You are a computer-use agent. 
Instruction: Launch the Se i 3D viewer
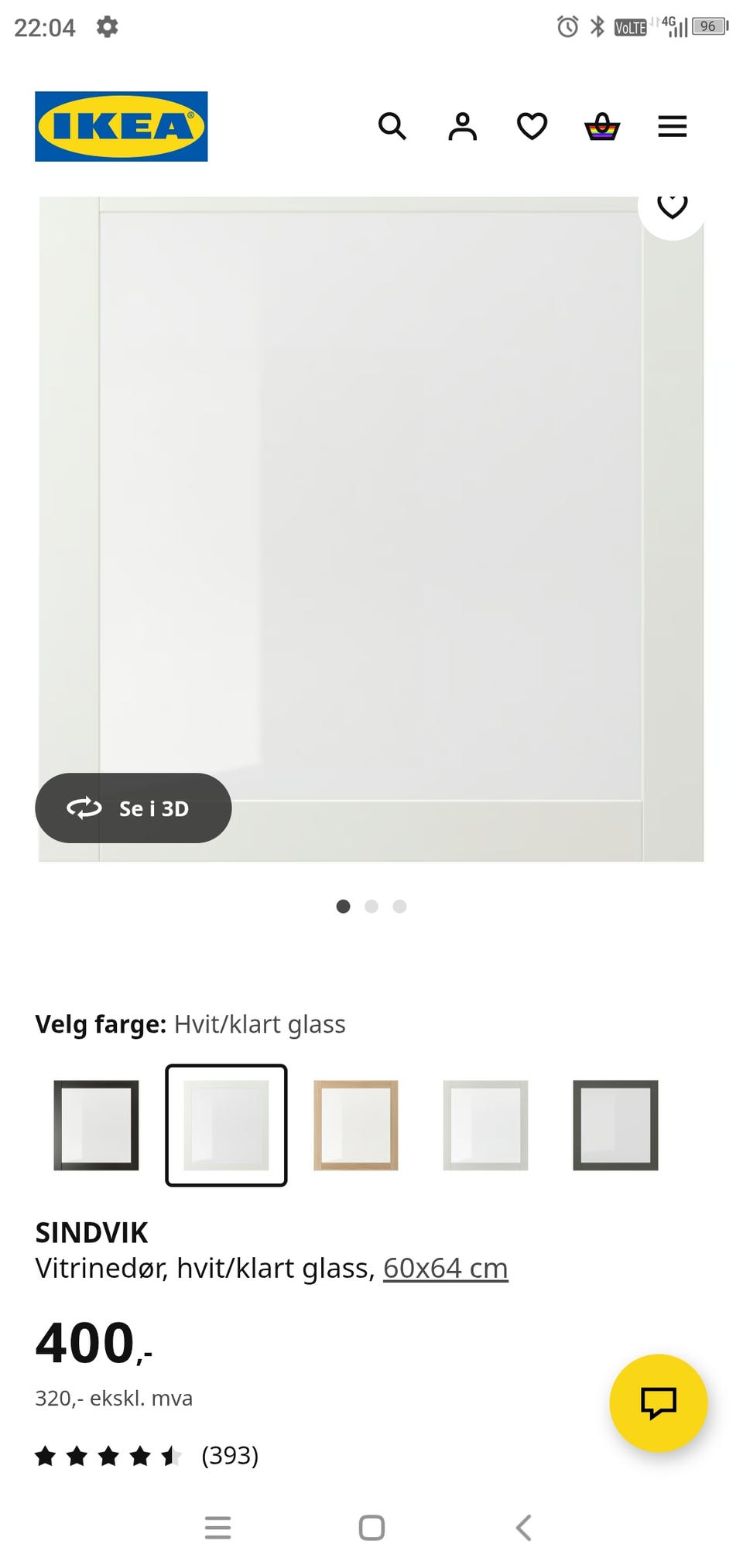click(132, 808)
